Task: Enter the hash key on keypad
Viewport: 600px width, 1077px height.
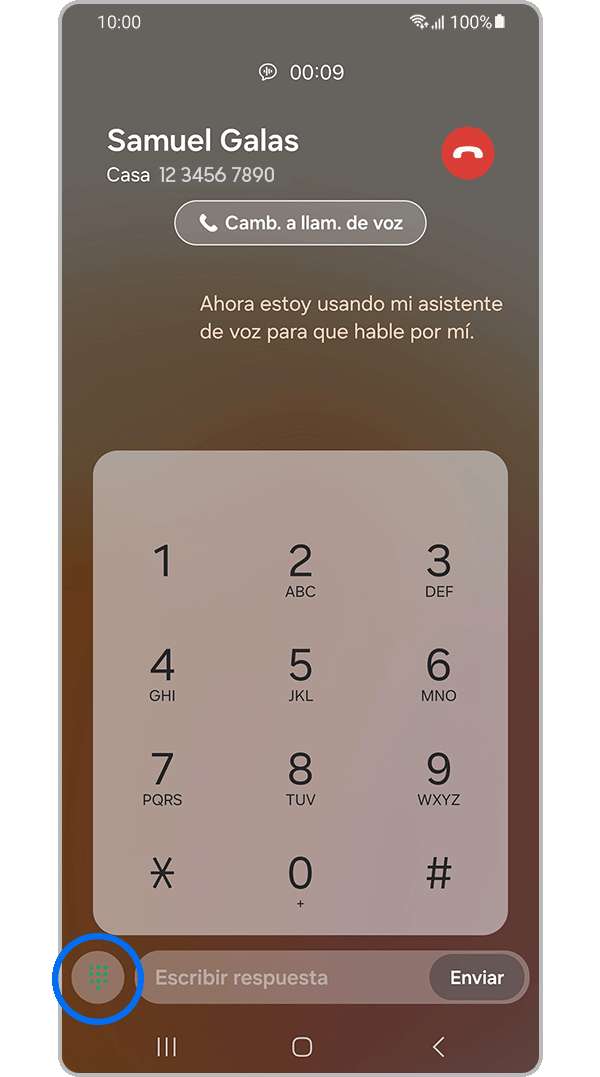Action: 438,875
